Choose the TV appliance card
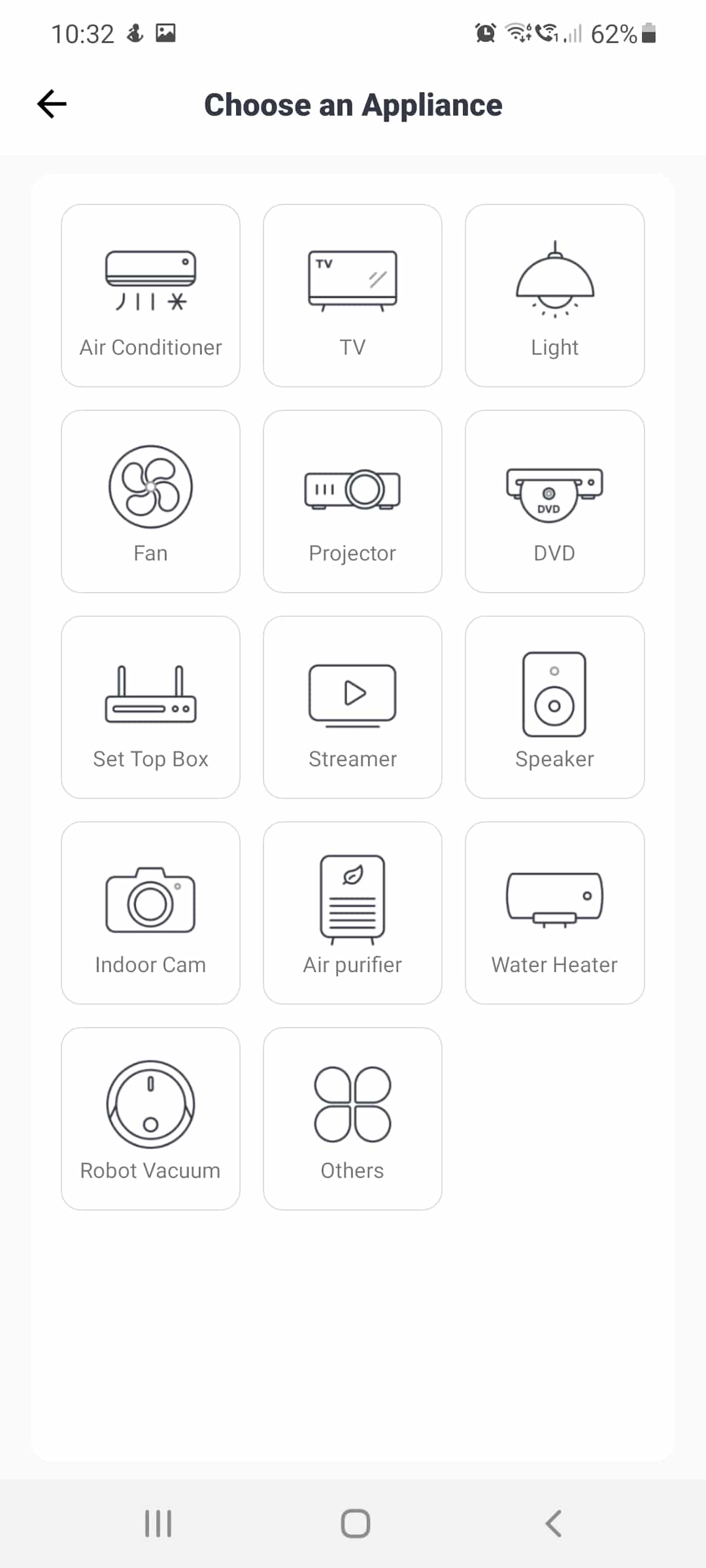The width and height of the screenshot is (706, 1568). [x=353, y=295]
